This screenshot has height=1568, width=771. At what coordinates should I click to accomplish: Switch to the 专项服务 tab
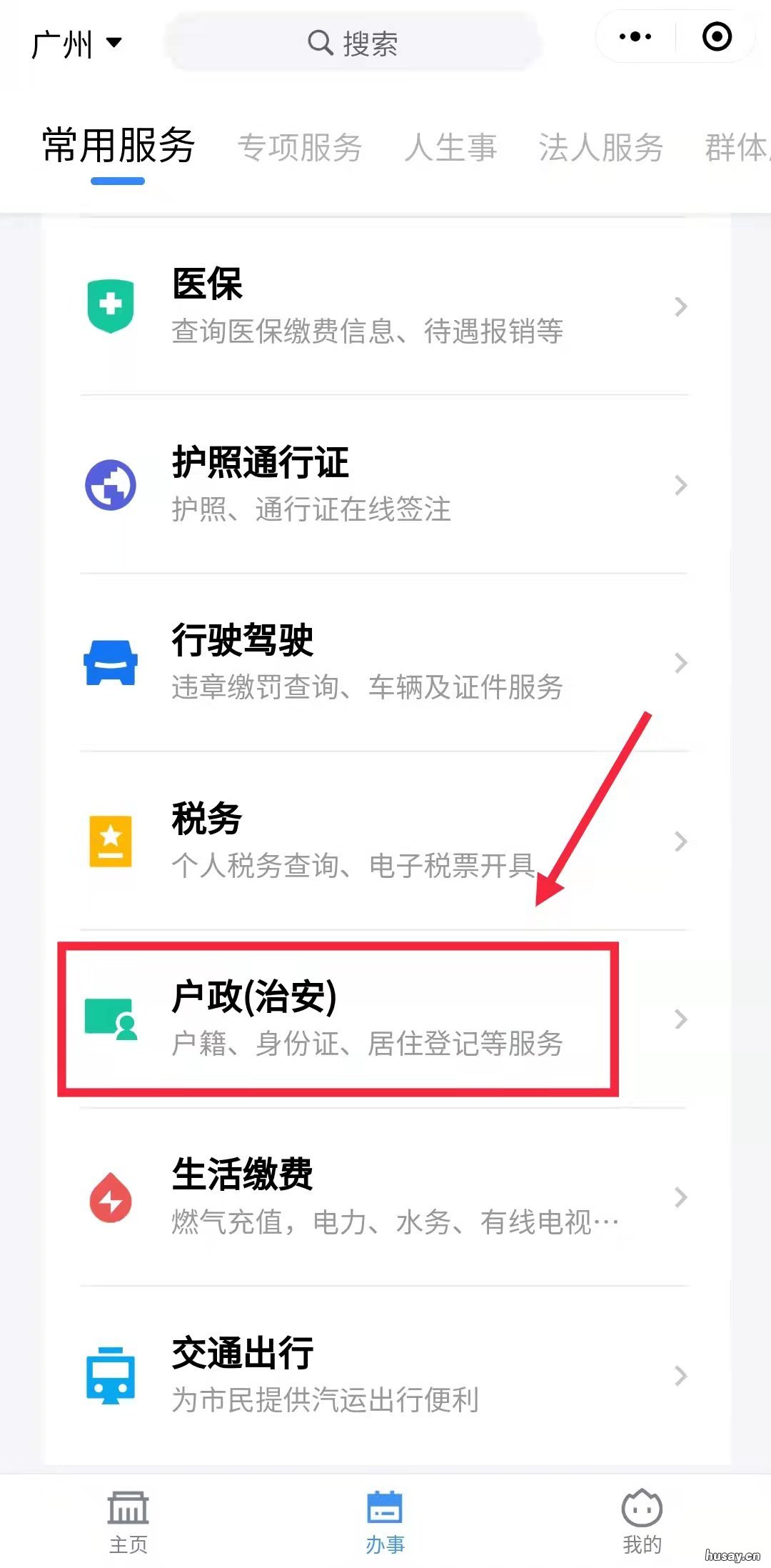tap(301, 146)
